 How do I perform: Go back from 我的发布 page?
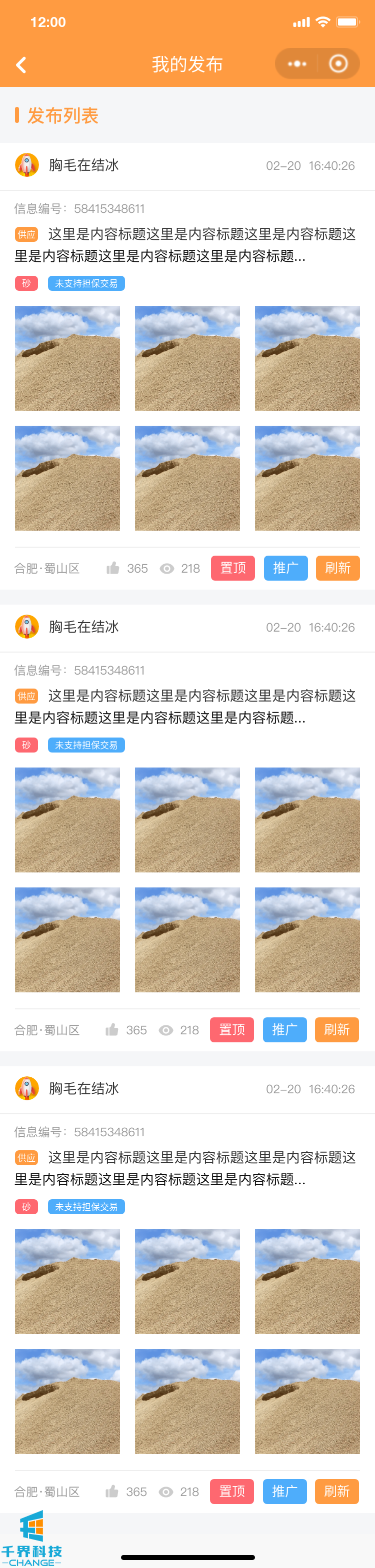[21, 64]
